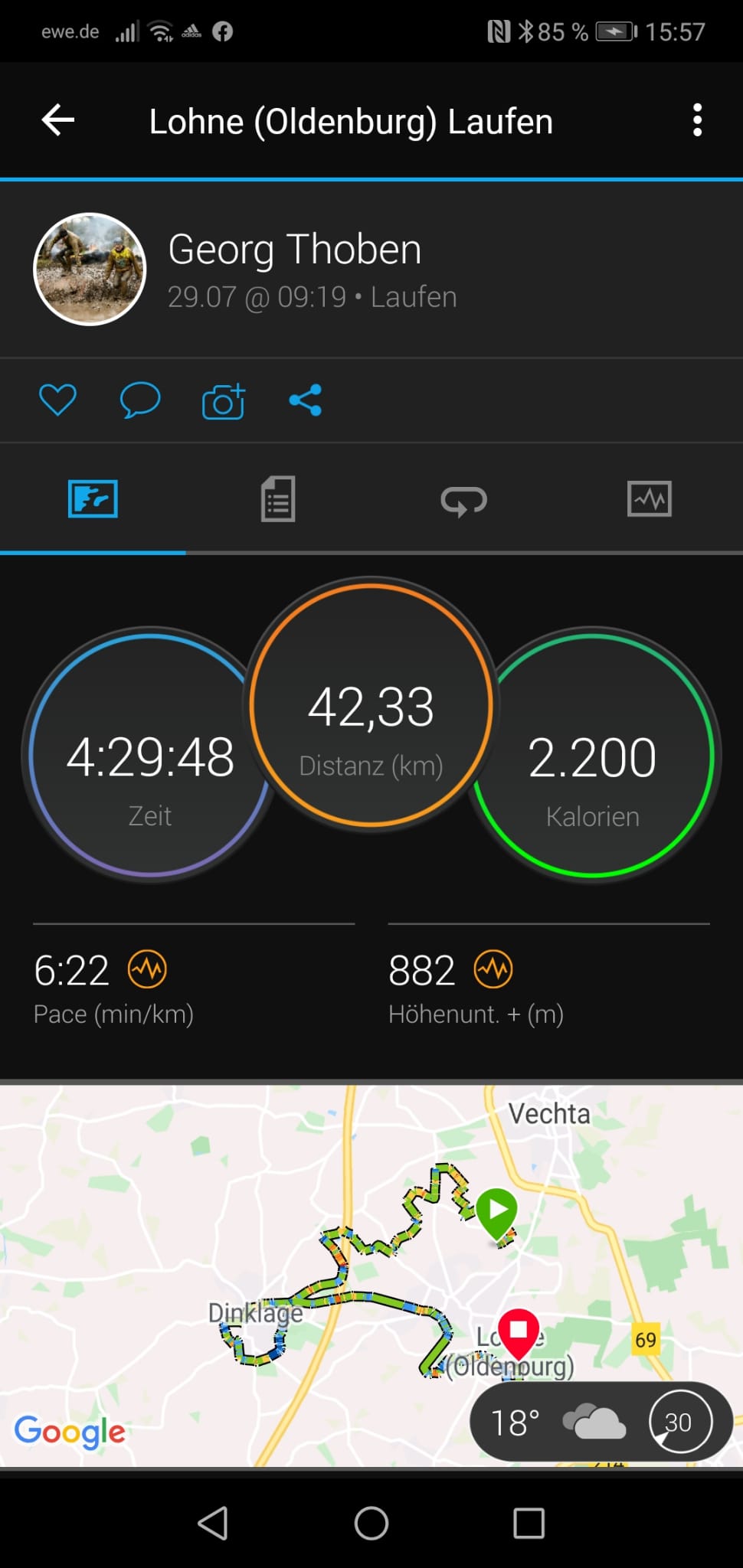Viewport: 743px width, 1568px height.
Task: Open the recent apps view
Action: pyautogui.click(x=529, y=1523)
